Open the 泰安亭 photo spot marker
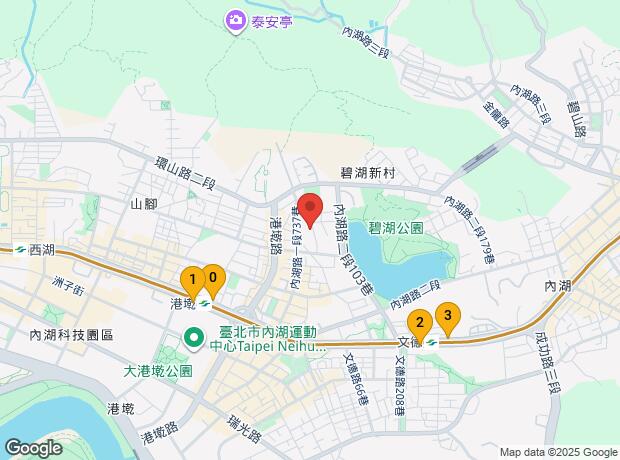The image size is (620, 460). point(236,21)
